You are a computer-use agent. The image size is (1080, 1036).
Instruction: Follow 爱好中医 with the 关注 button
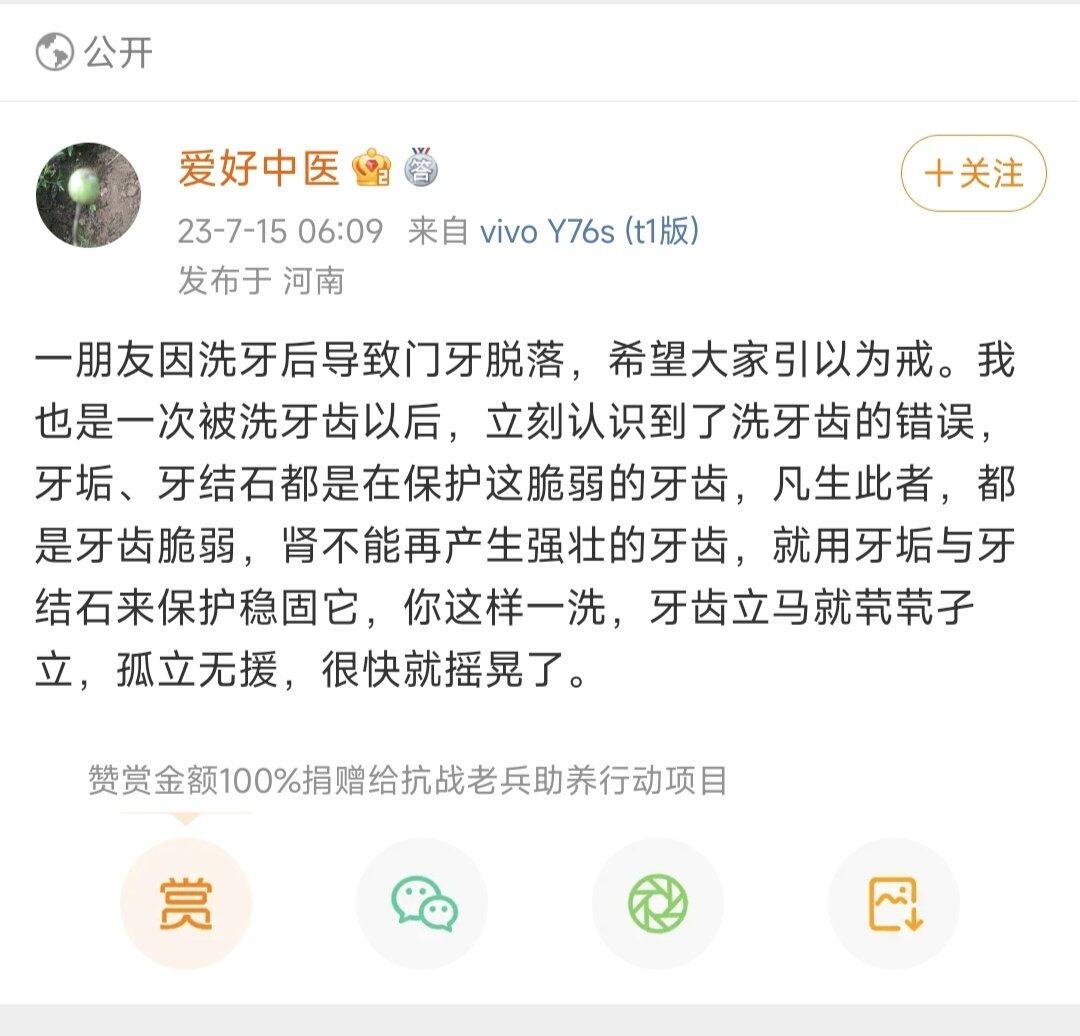pyautogui.click(x=973, y=174)
